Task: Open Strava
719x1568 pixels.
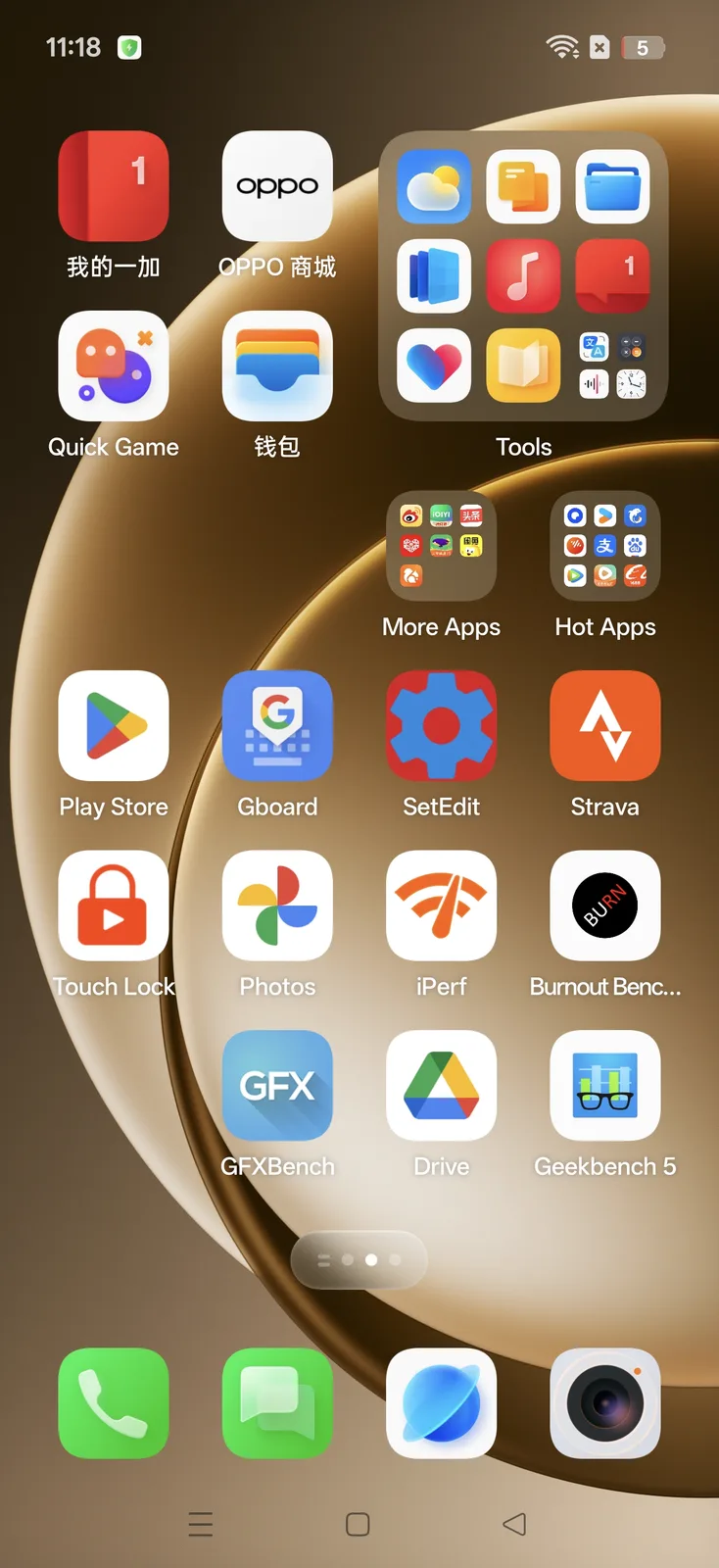Action: pos(604,726)
